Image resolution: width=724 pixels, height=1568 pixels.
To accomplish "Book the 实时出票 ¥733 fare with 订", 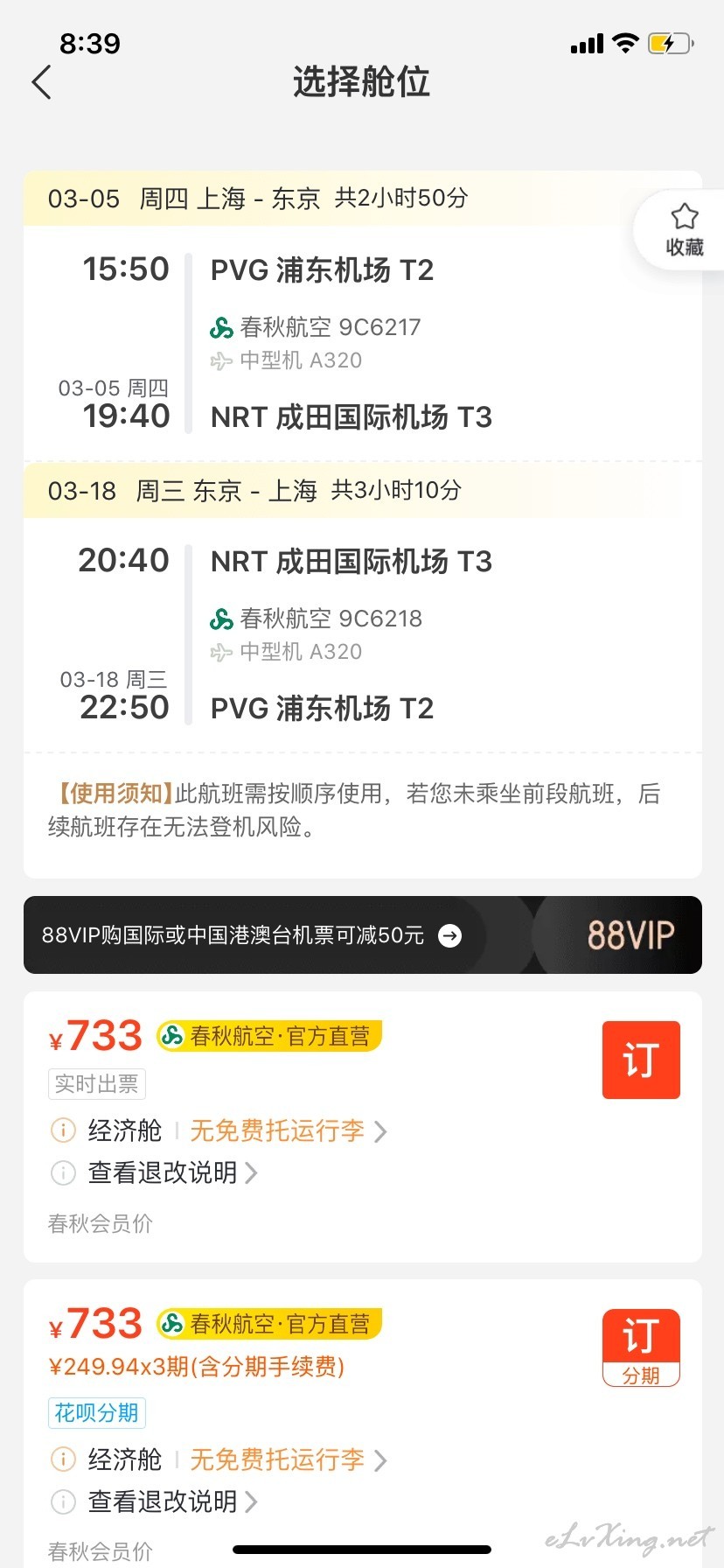I will (641, 1060).
